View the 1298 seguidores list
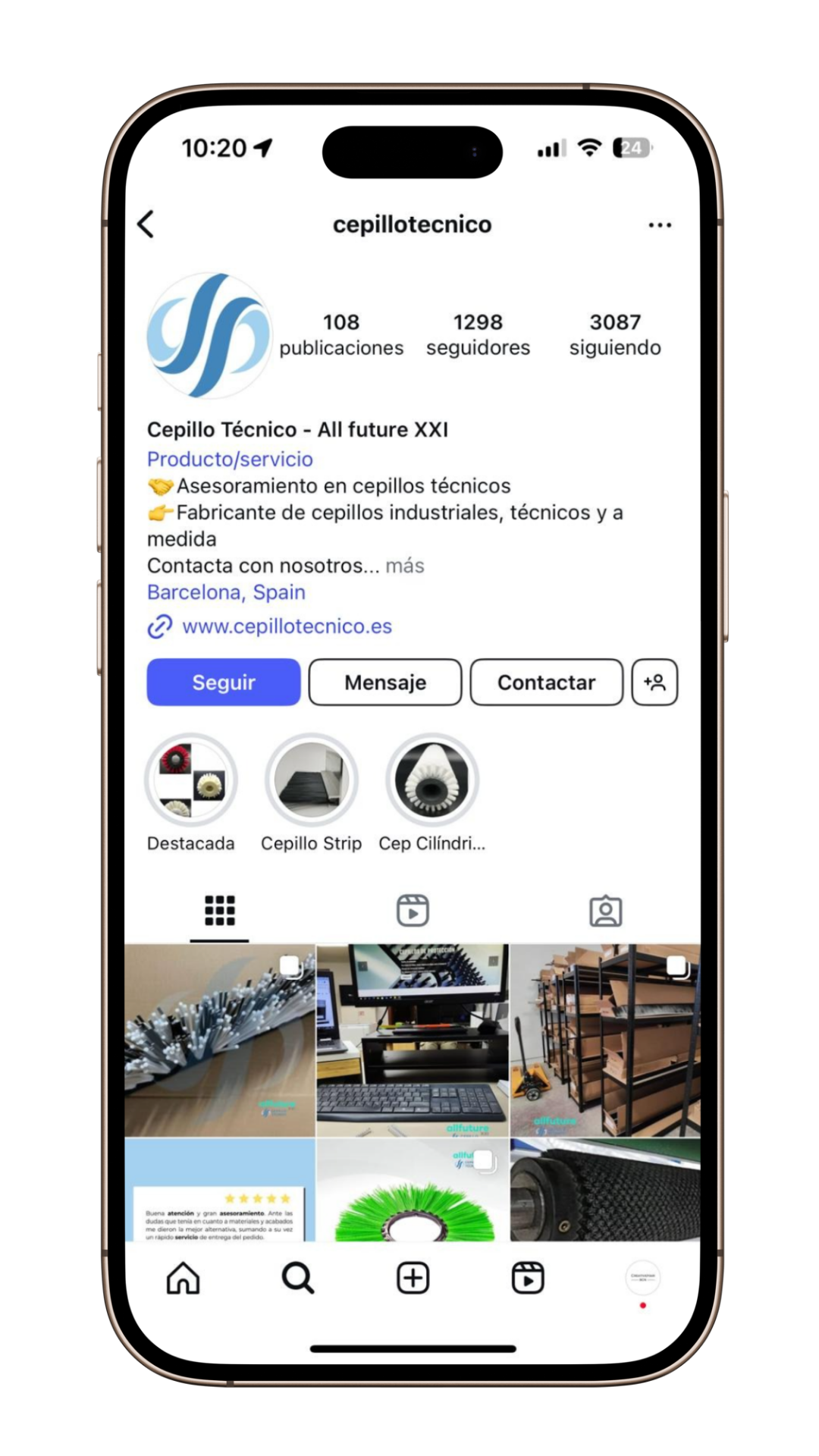 tap(478, 334)
